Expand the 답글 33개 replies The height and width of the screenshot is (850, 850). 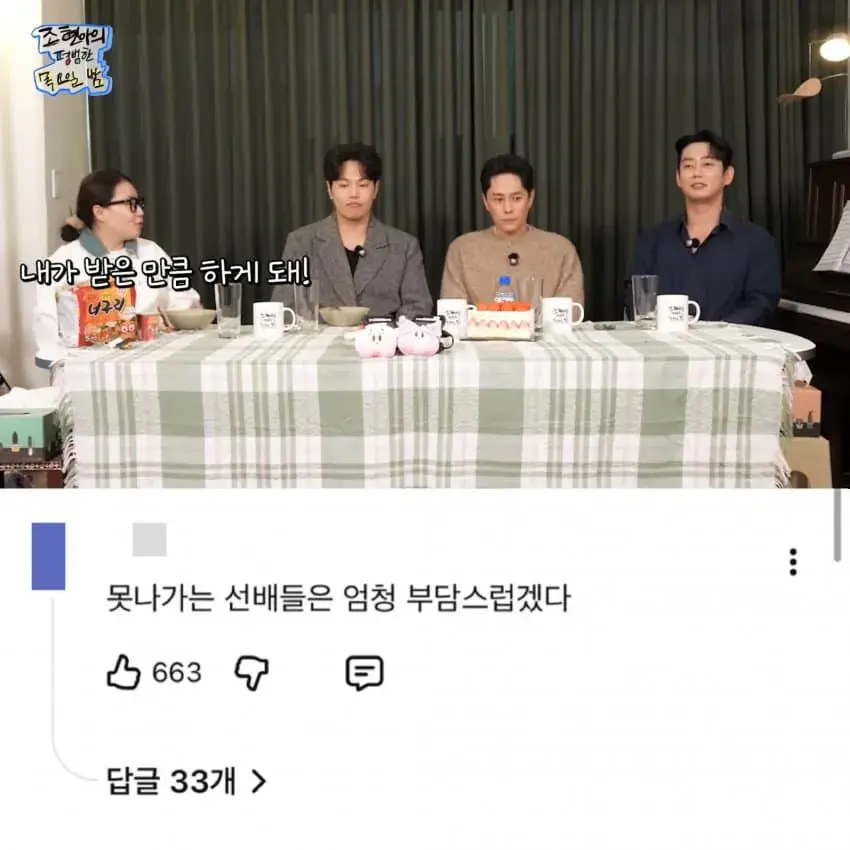pyautogui.click(x=187, y=781)
